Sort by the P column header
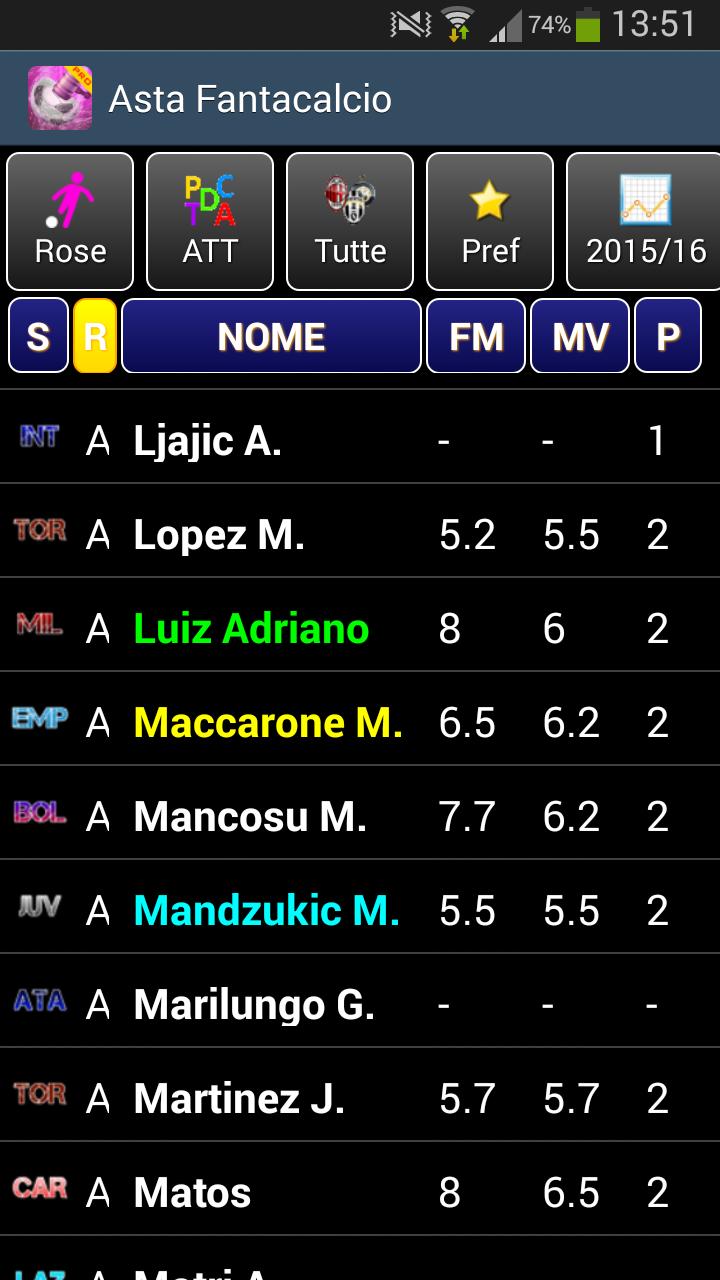Viewport: 720px width, 1280px height. click(x=667, y=336)
